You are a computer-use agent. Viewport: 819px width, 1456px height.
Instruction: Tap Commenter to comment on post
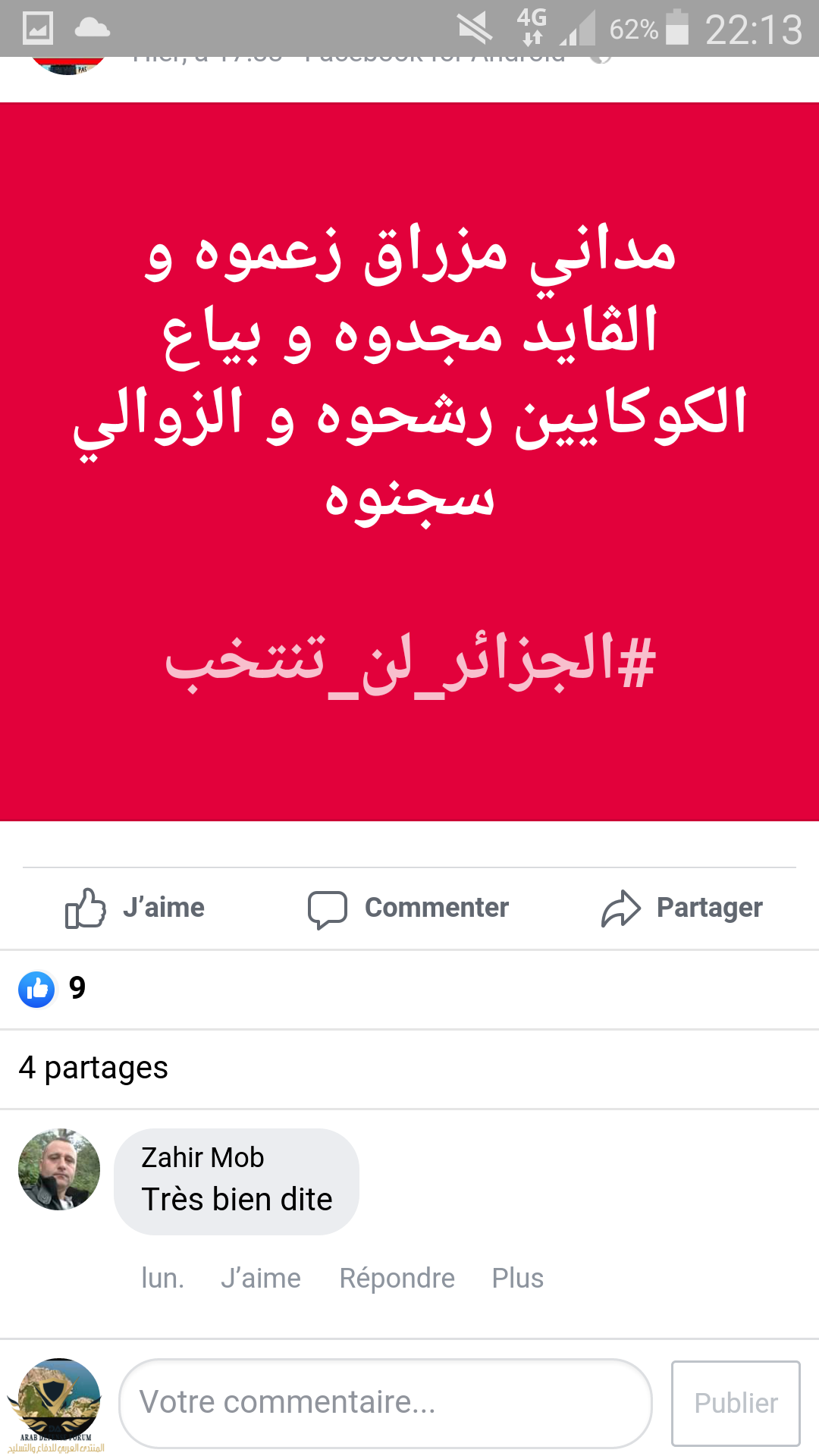pos(408,908)
